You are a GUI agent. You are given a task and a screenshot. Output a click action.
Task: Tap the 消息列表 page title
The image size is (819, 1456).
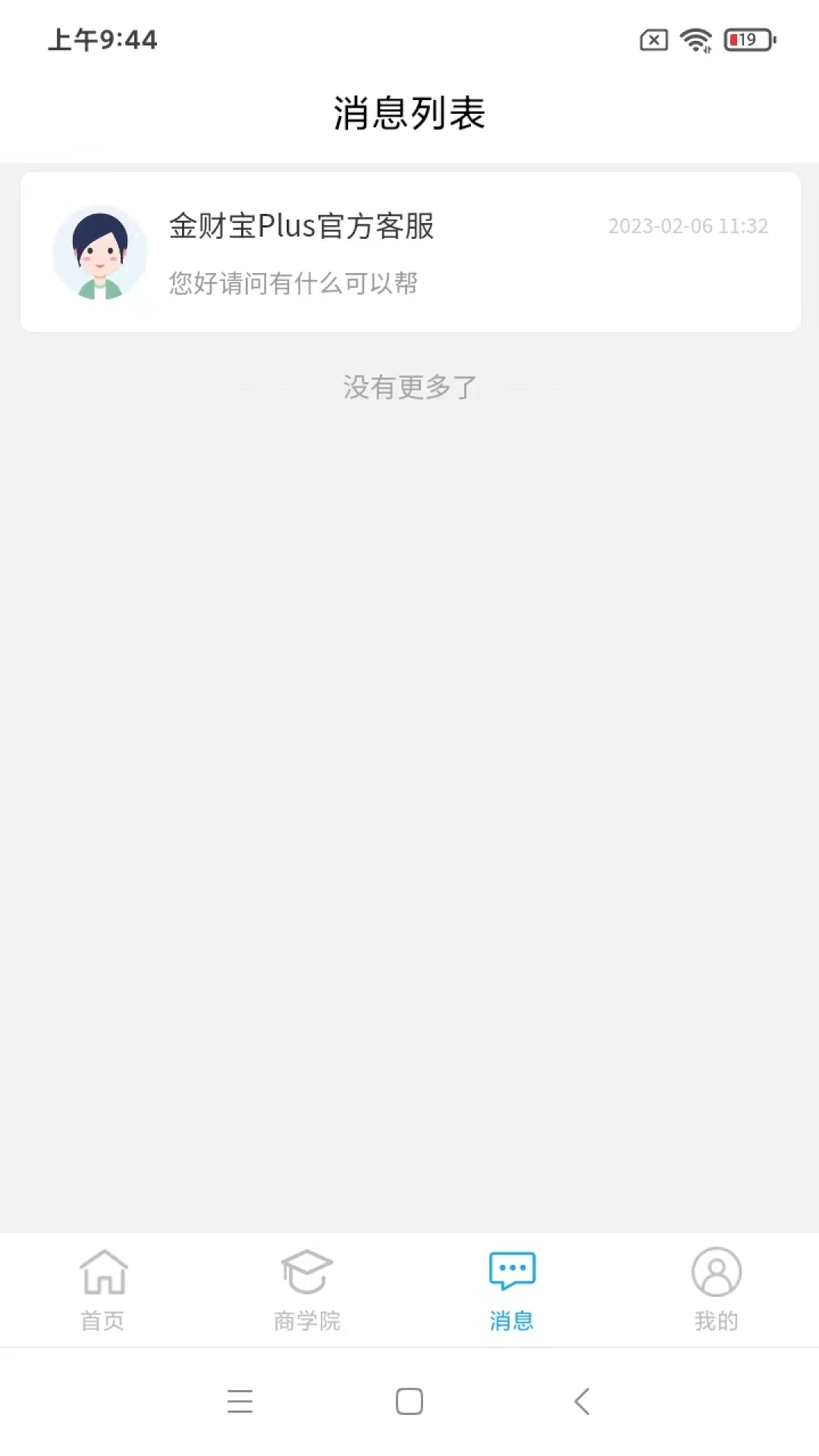[x=409, y=111]
